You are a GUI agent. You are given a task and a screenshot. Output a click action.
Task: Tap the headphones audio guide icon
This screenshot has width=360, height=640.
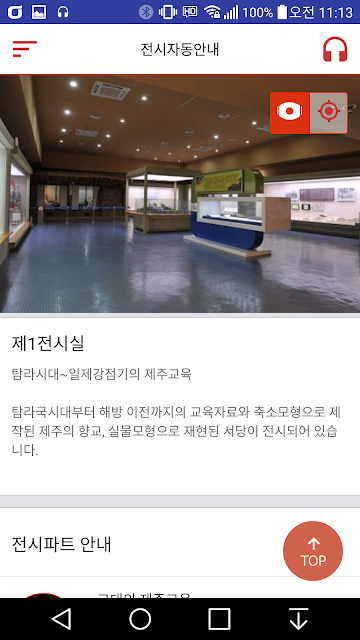pyautogui.click(x=335, y=49)
